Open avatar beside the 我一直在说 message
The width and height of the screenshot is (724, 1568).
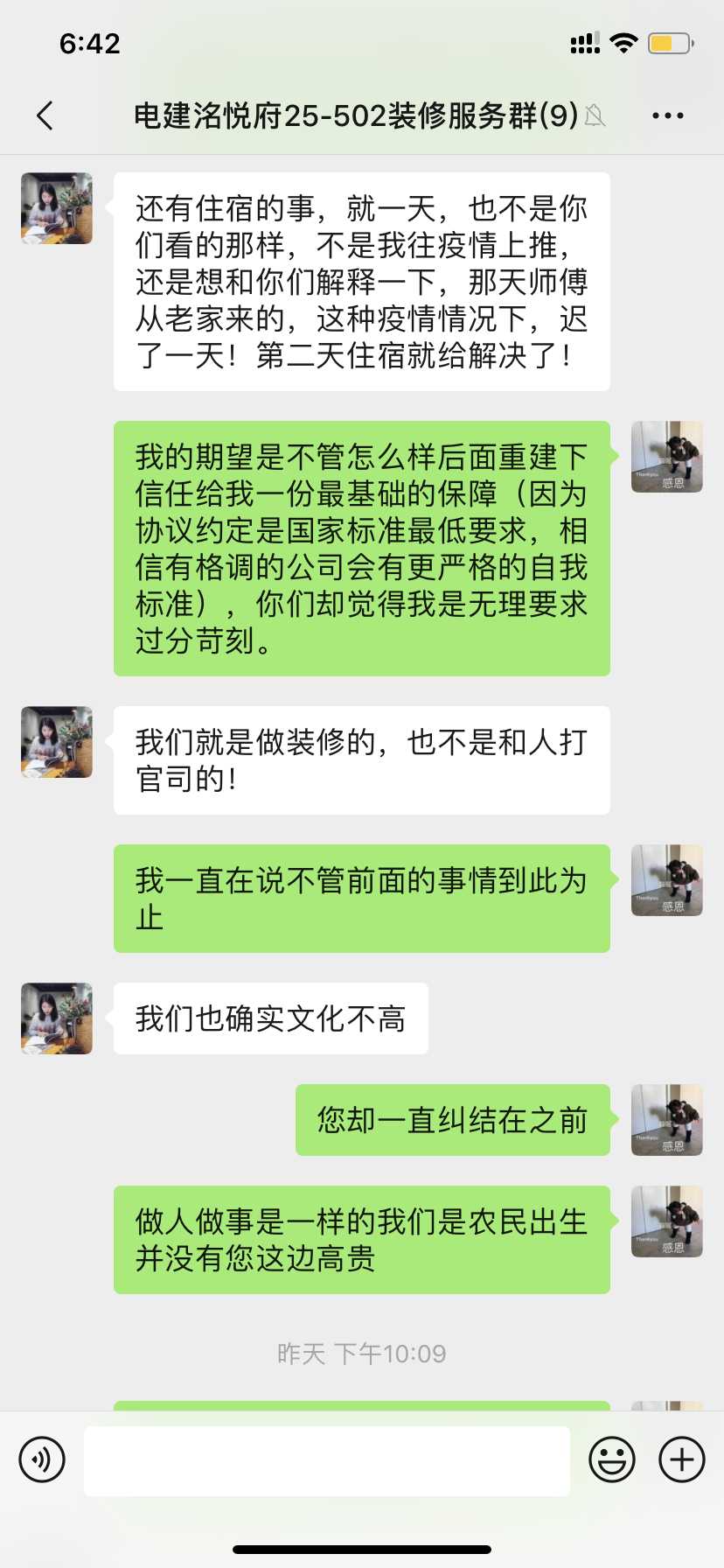667,880
